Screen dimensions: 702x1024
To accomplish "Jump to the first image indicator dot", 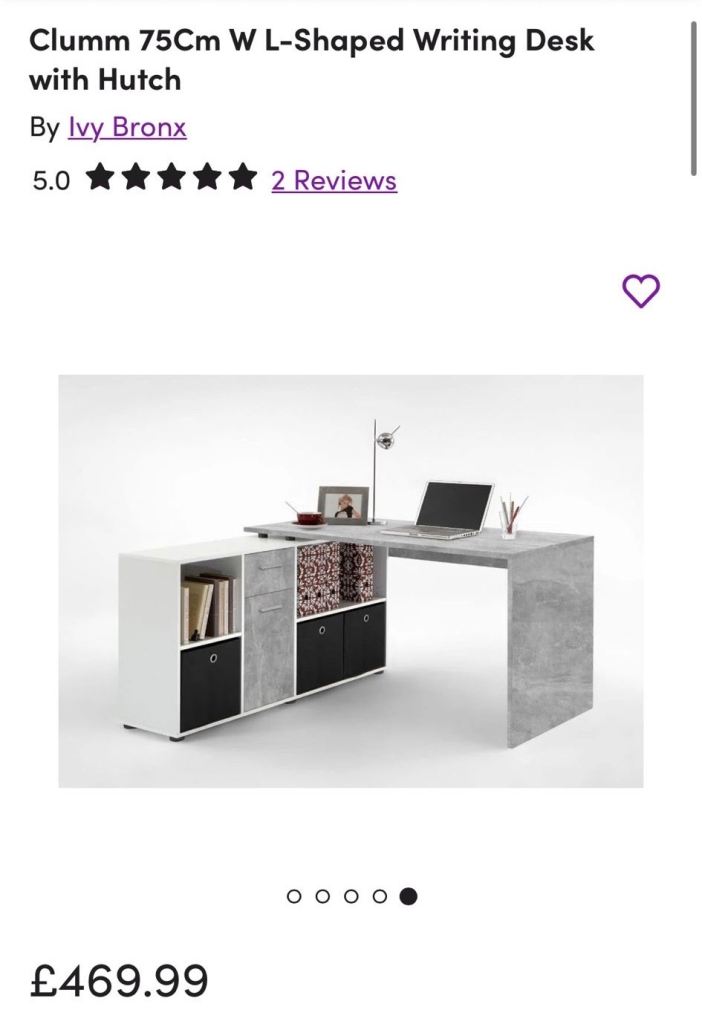I will click(x=294, y=896).
